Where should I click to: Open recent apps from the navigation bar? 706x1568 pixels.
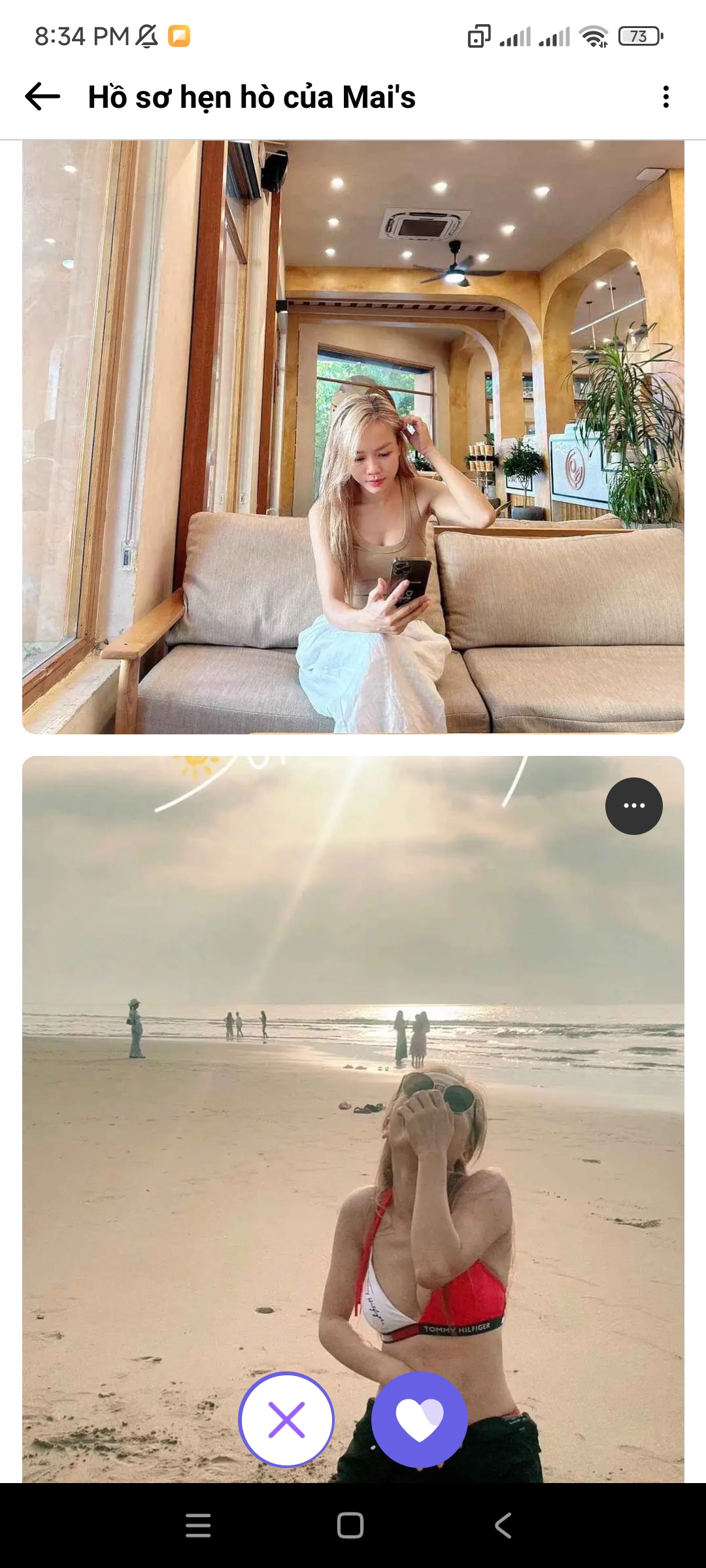coord(198,1526)
